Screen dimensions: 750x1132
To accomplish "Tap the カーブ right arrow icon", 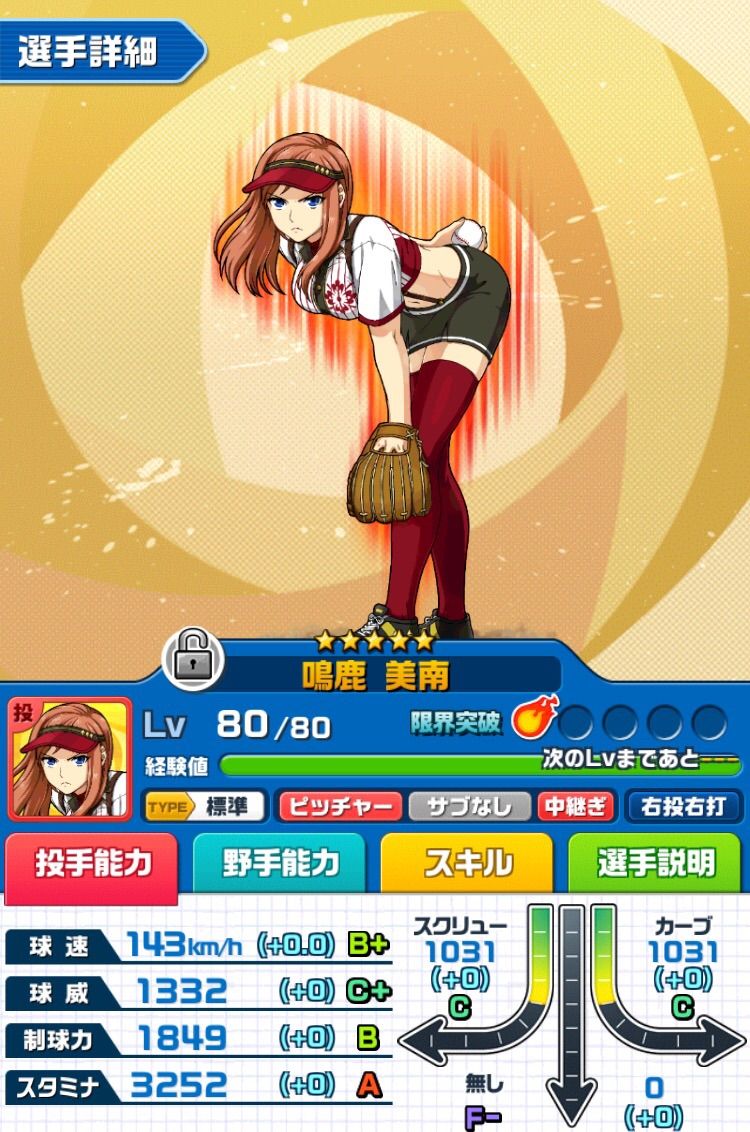I will pos(718,1038).
